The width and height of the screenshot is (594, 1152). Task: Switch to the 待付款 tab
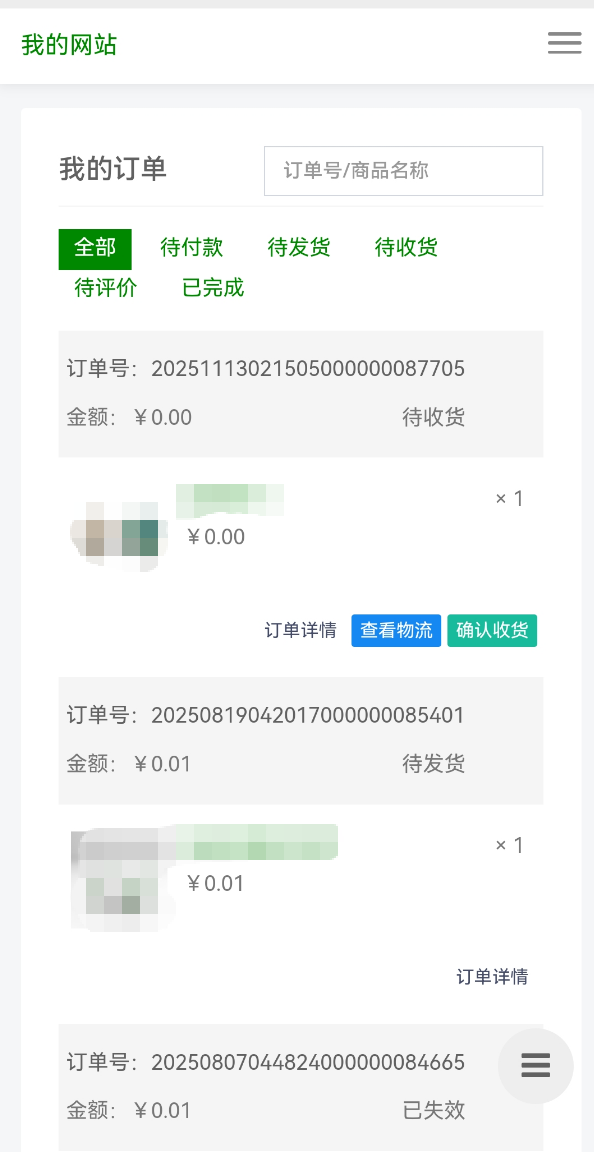pos(192,248)
